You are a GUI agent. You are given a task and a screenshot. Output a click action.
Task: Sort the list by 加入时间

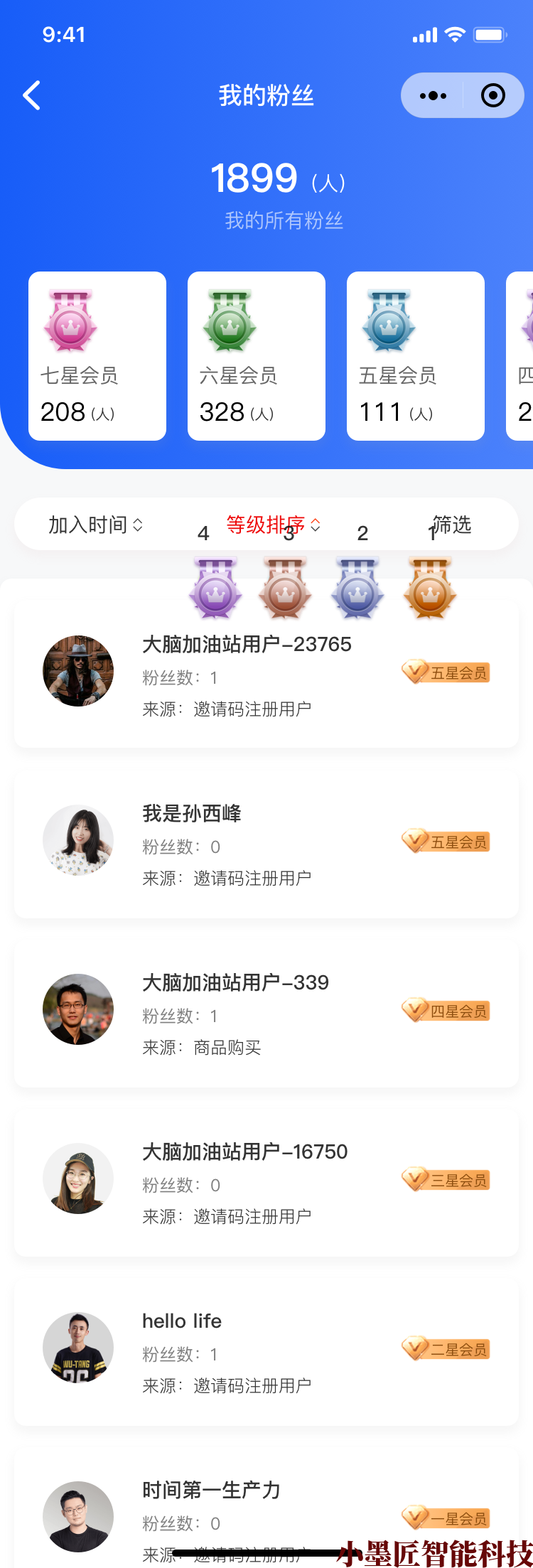pyautogui.click(x=96, y=525)
